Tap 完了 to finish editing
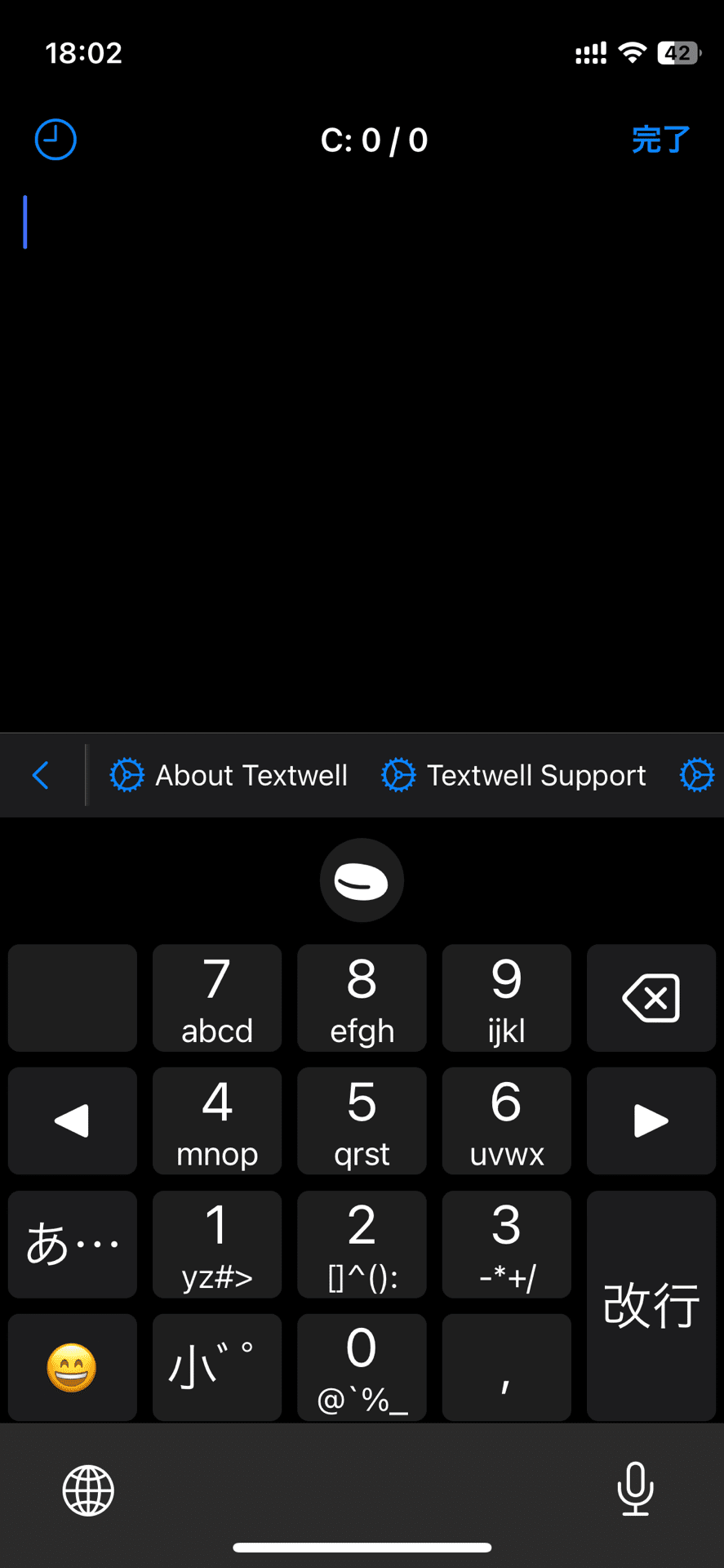This screenshot has height=1568, width=724. click(x=660, y=140)
